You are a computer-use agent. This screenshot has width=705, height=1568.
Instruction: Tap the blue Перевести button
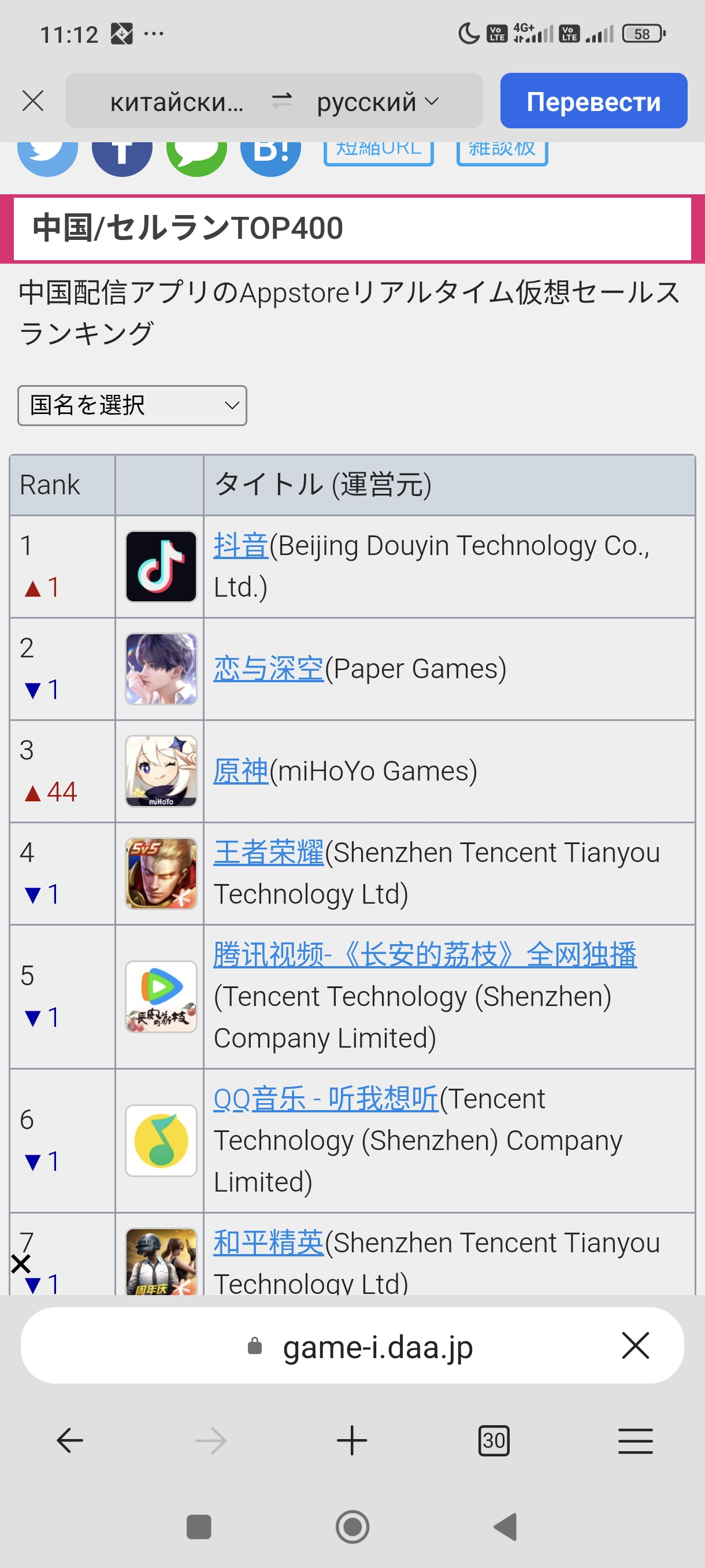pos(593,101)
